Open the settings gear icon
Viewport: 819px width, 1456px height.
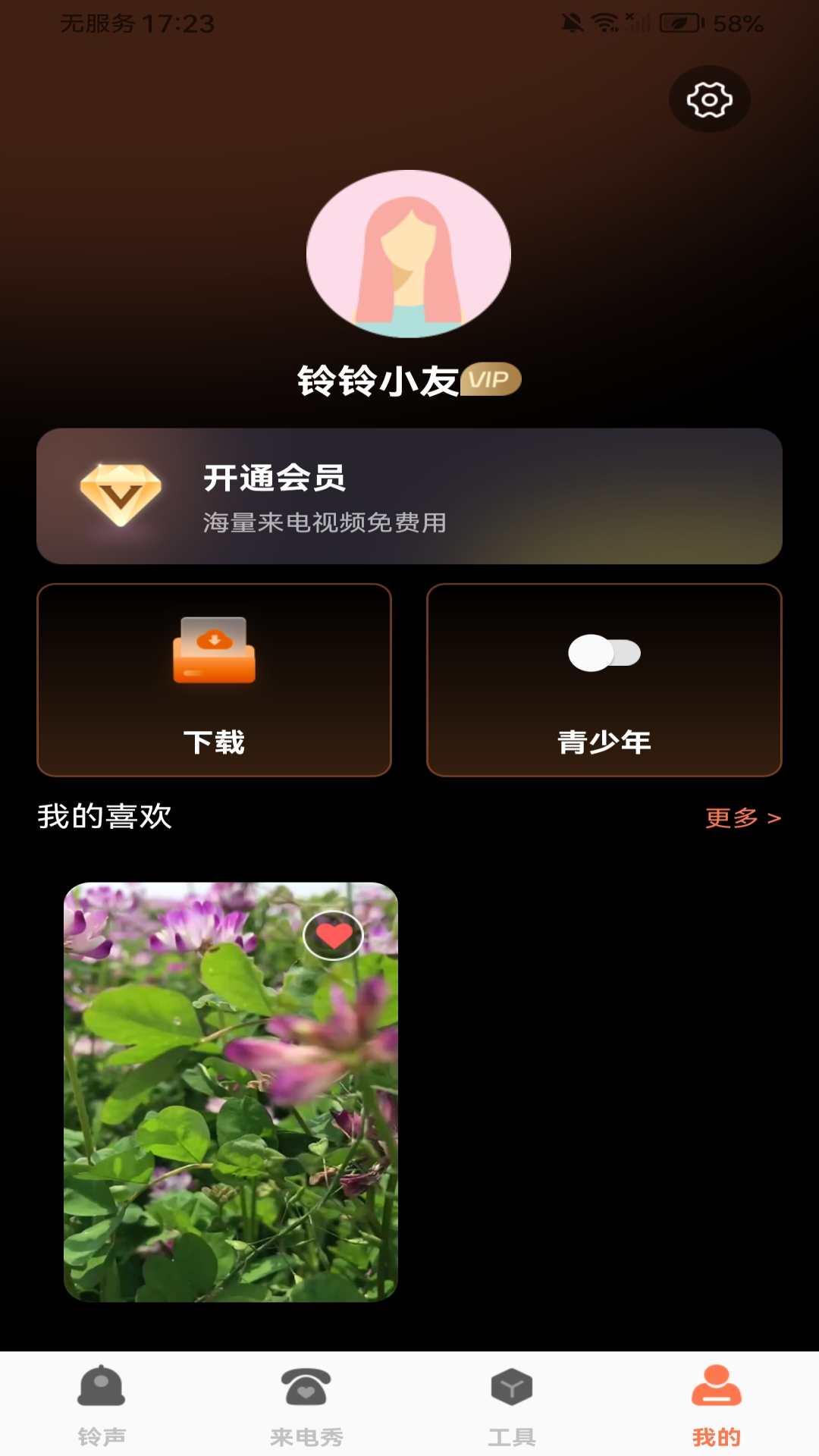pyautogui.click(x=709, y=99)
